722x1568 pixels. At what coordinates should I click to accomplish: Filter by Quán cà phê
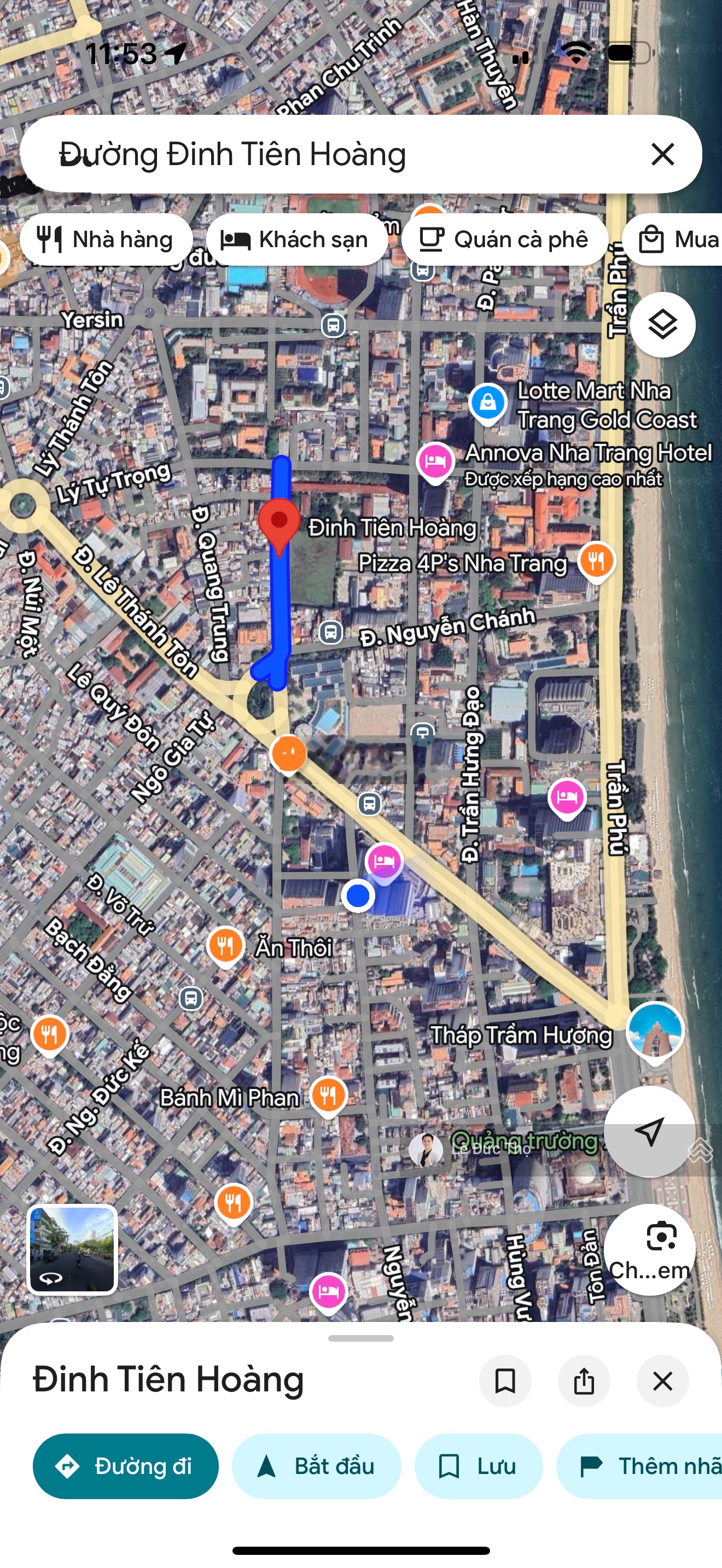[x=504, y=239]
